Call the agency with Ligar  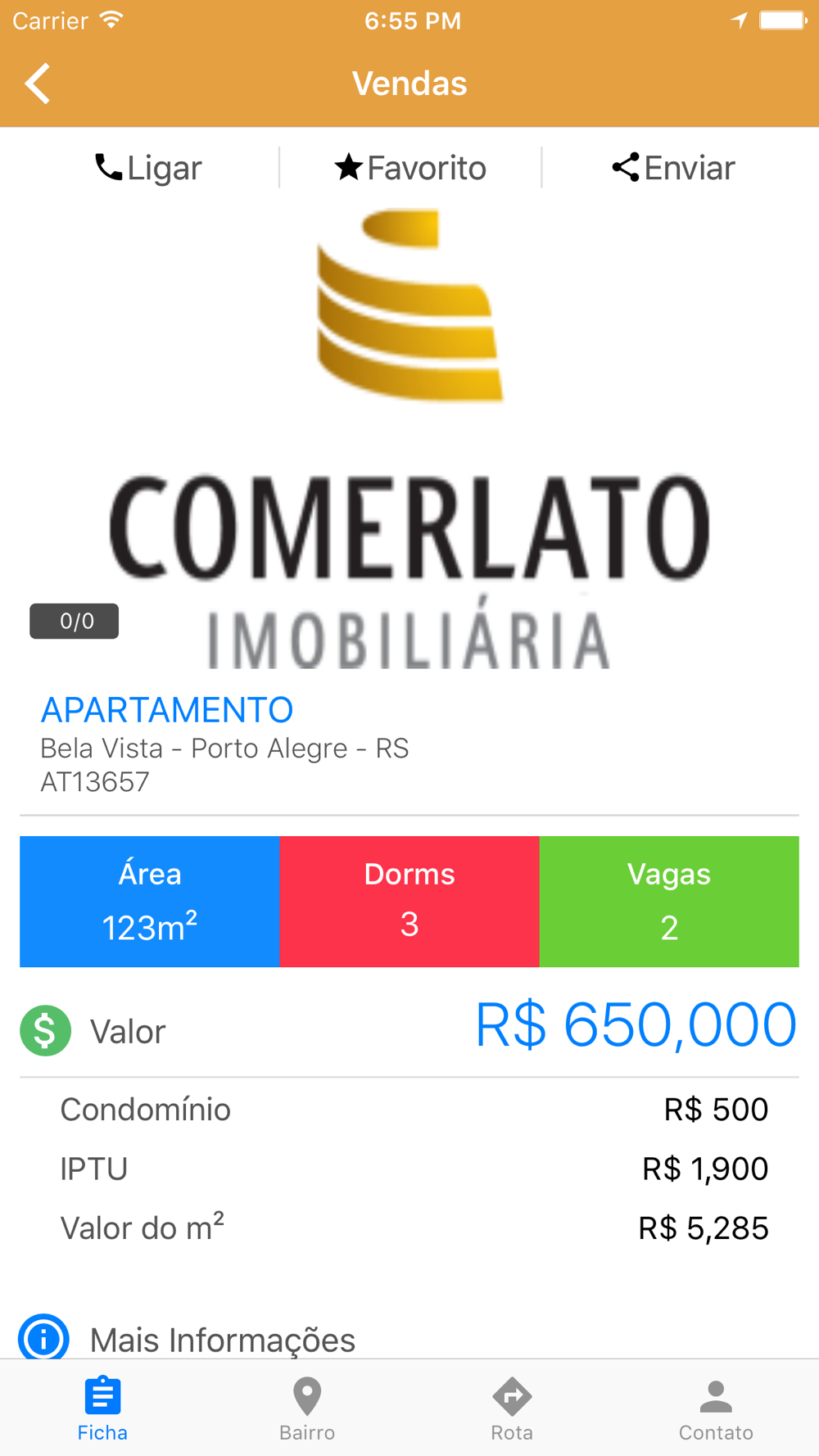[x=148, y=168]
